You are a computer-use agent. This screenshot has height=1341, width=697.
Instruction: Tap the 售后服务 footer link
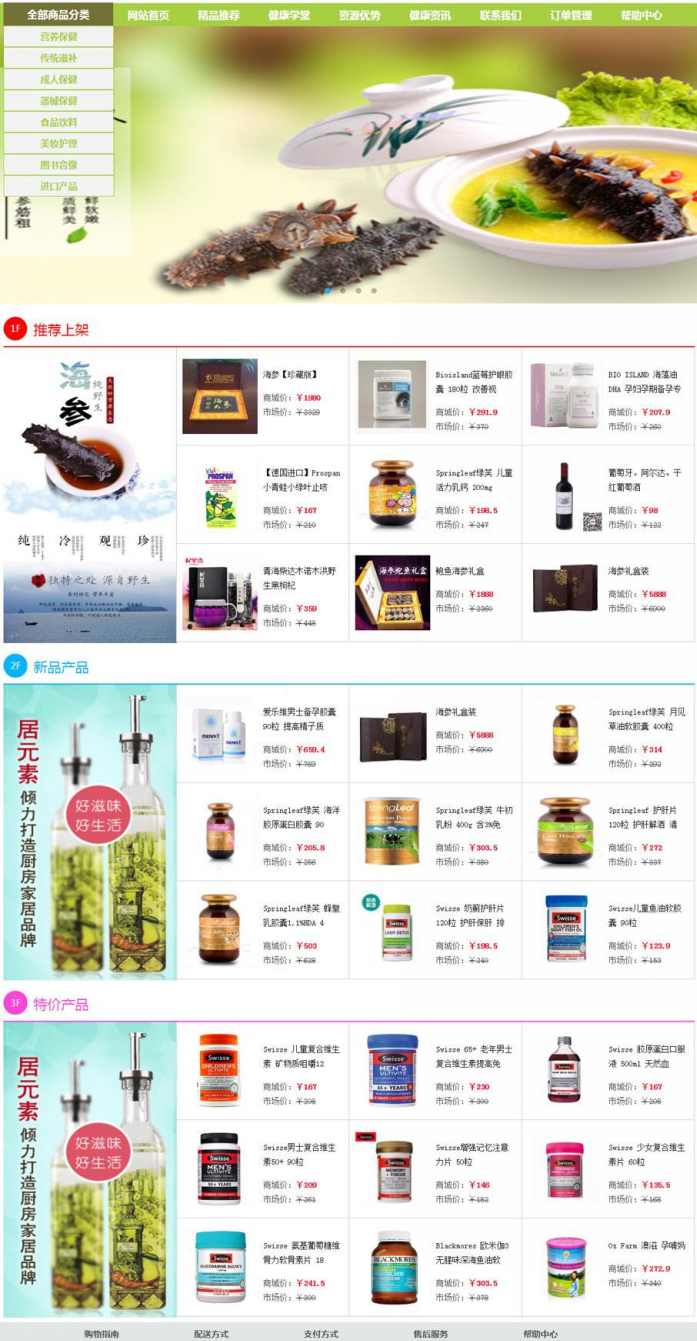point(431,1334)
